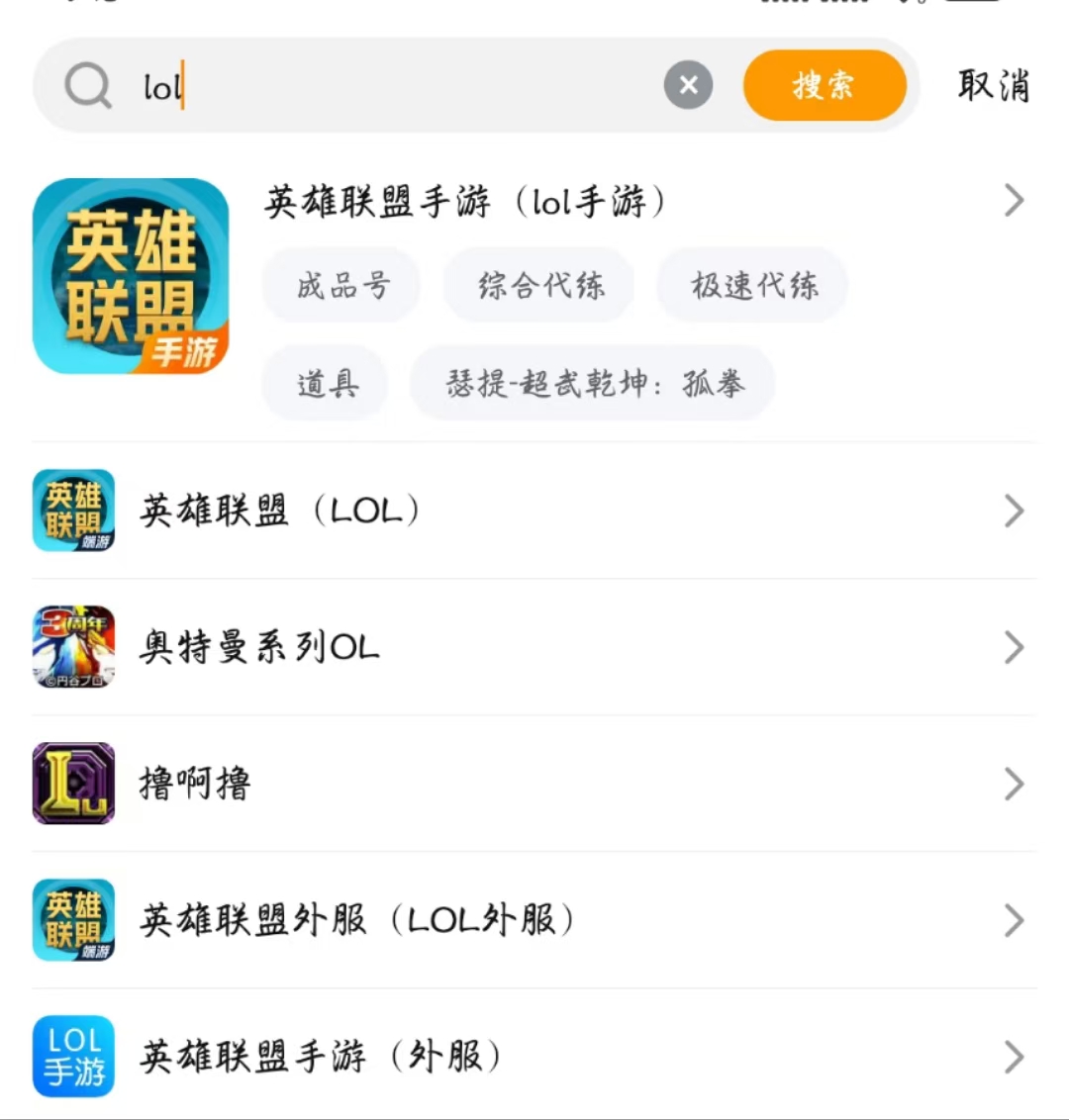Choose the 极速代练 chip
The height and width of the screenshot is (1120, 1069).
753,286
